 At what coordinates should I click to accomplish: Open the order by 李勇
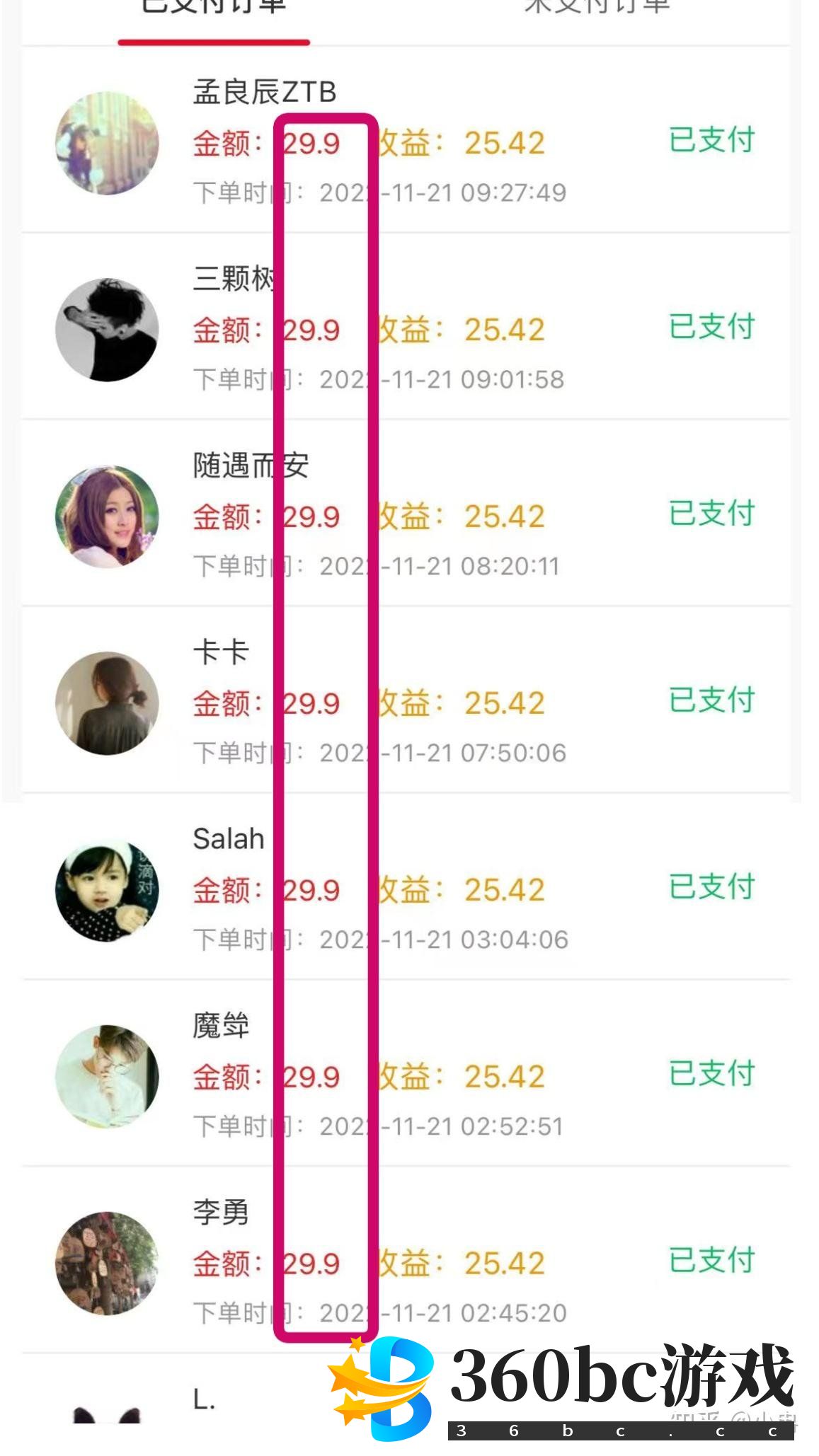click(405, 1262)
